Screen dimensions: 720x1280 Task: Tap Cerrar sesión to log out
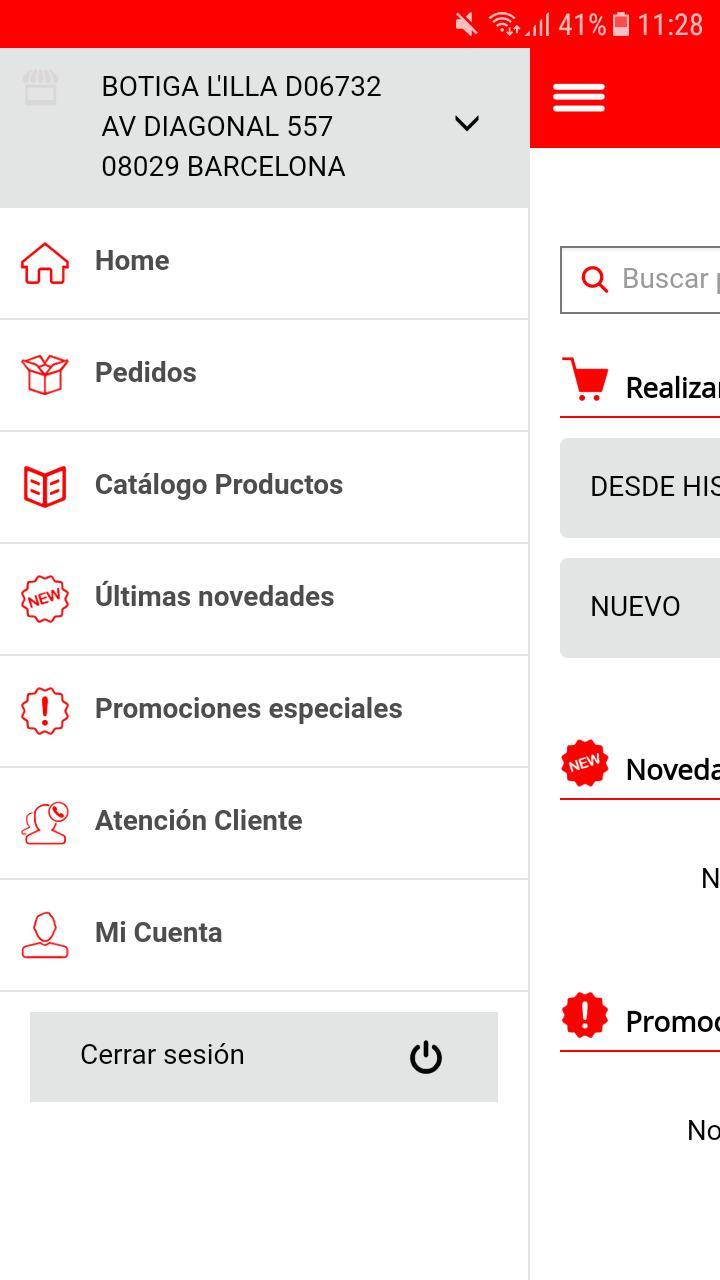pyautogui.click(x=264, y=1056)
